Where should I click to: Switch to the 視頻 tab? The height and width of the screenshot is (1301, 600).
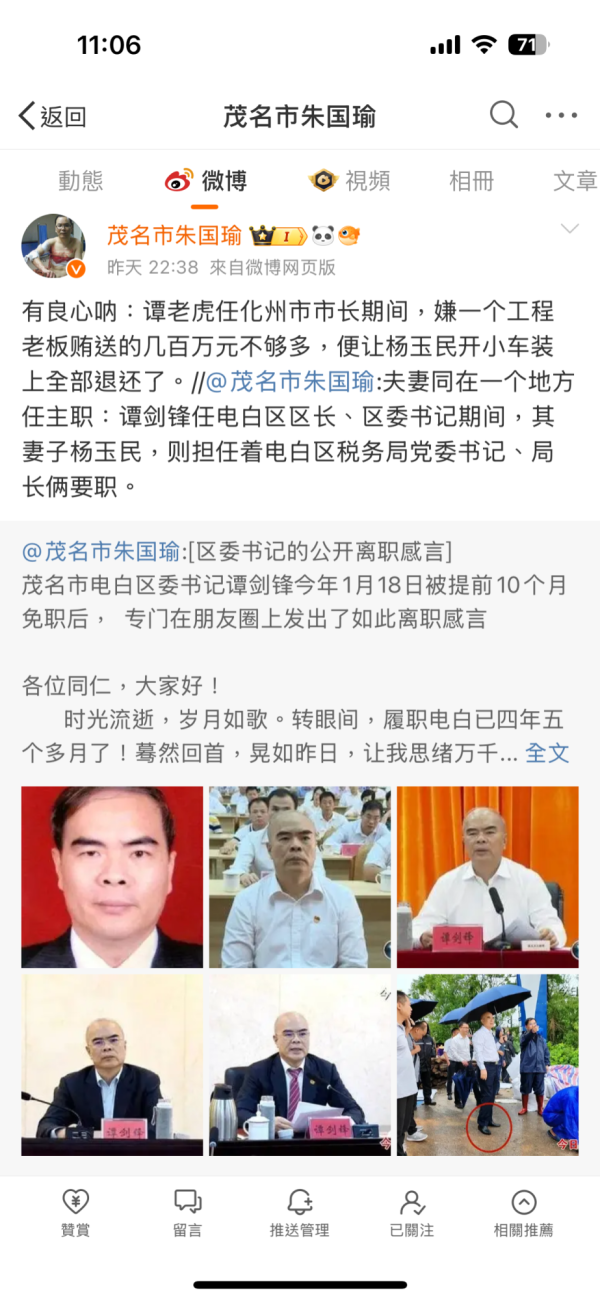pyautogui.click(x=350, y=181)
